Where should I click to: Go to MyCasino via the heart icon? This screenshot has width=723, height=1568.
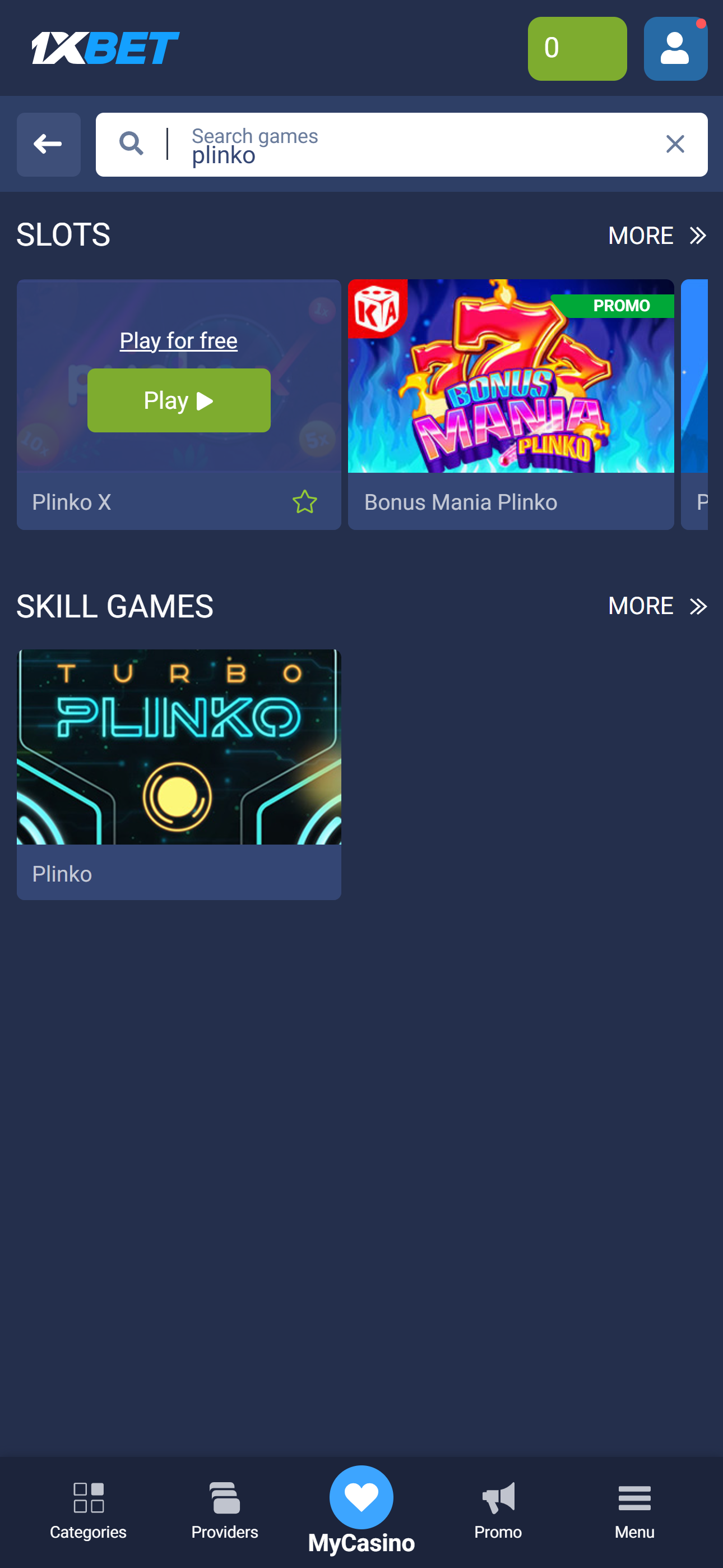361,1497
